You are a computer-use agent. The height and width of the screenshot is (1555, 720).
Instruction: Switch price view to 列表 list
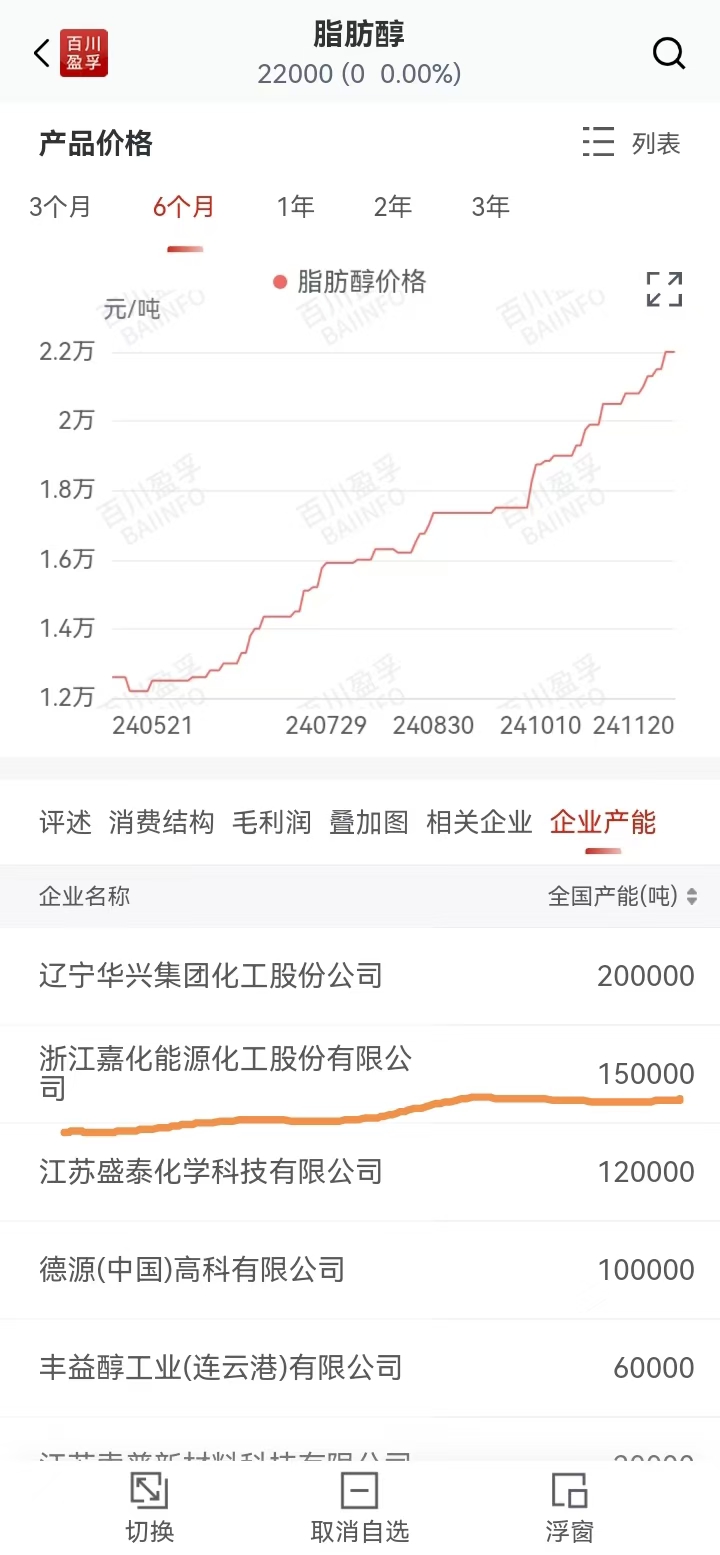coord(632,143)
